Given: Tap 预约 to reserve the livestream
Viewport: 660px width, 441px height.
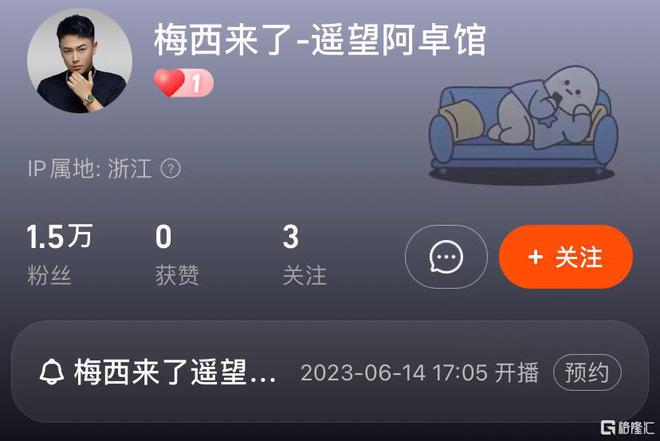Looking at the screenshot, I should point(587,373).
